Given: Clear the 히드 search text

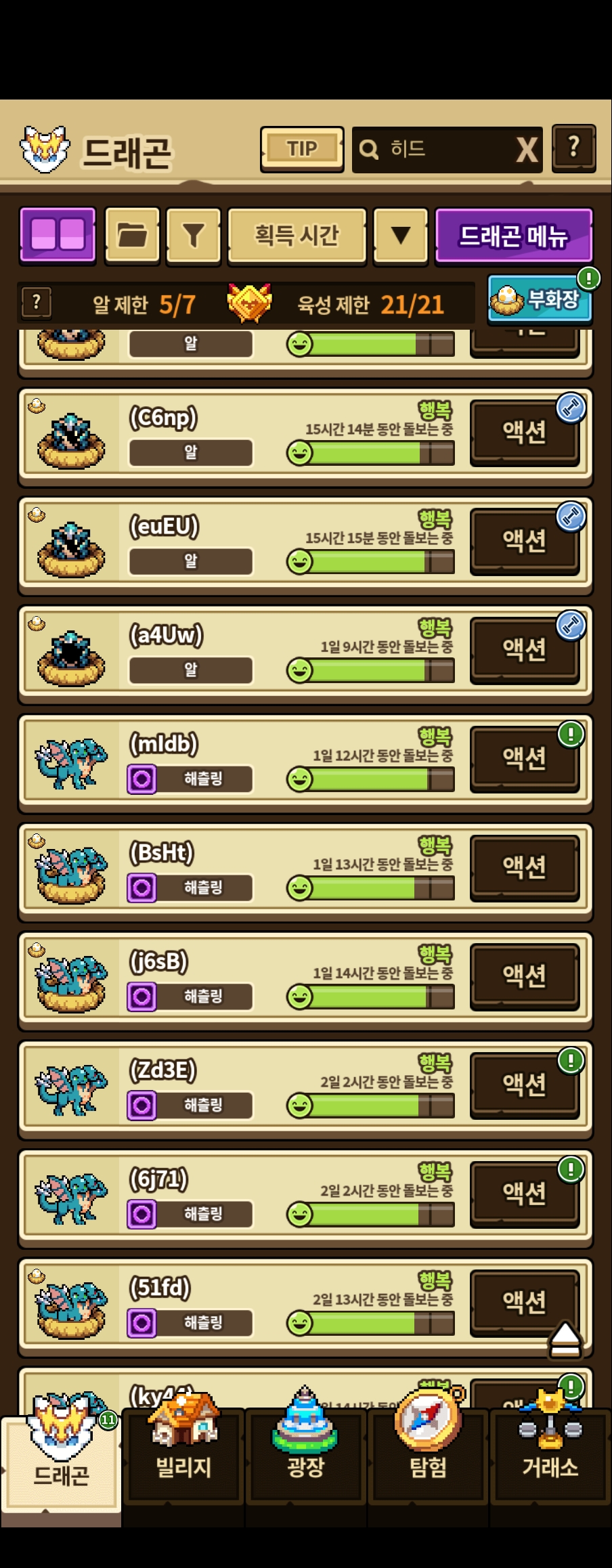Looking at the screenshot, I should coord(527,150).
